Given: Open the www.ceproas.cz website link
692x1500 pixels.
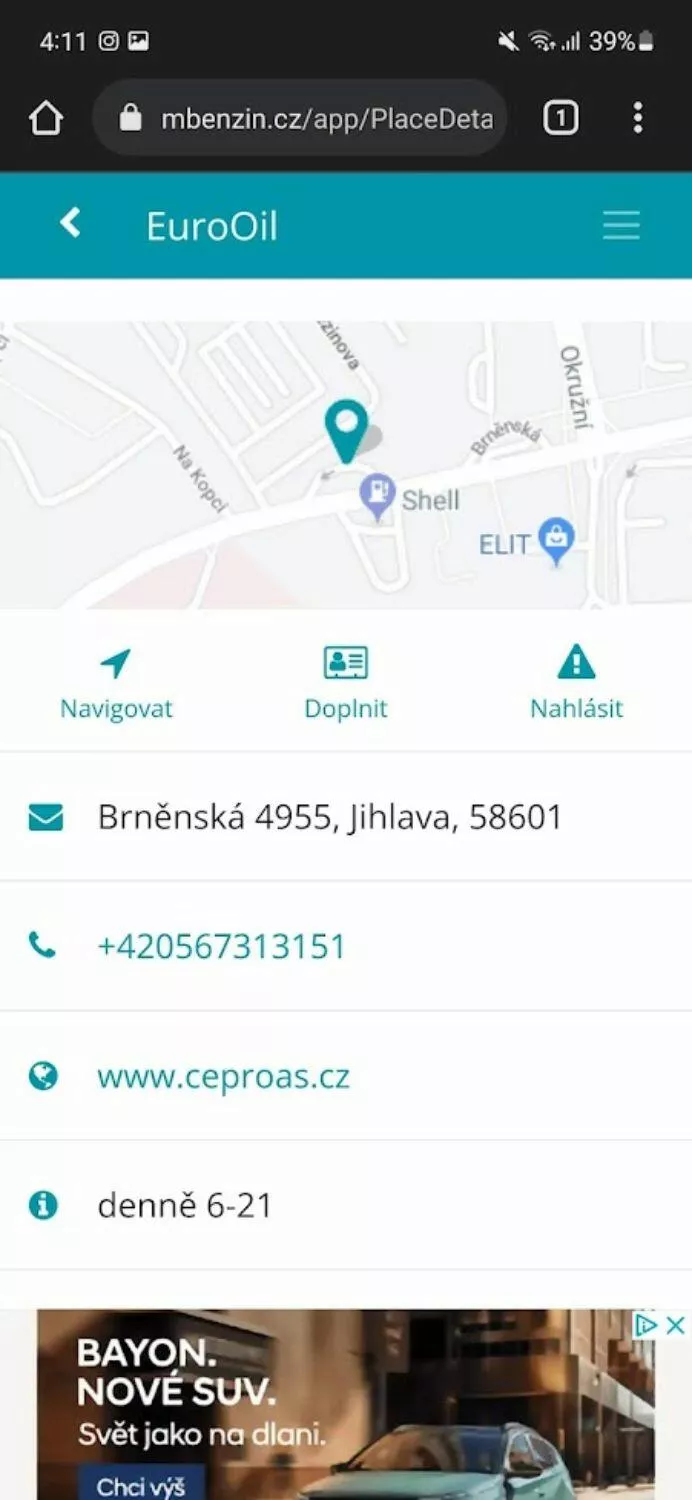Looking at the screenshot, I should [223, 1076].
